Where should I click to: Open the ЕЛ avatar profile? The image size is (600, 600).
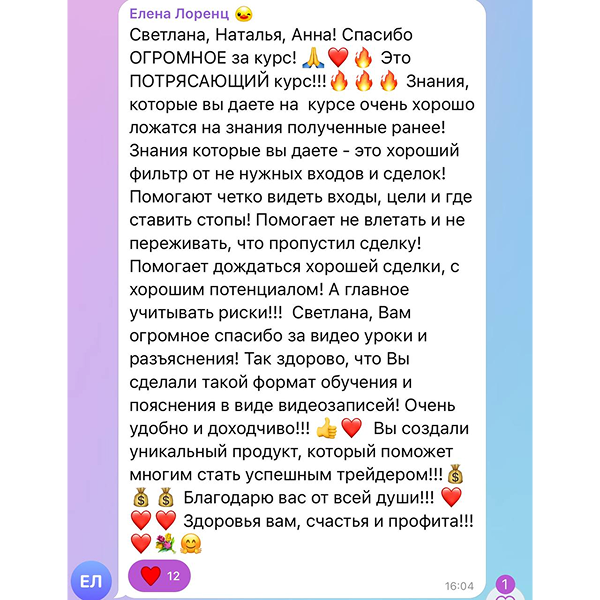point(91,580)
